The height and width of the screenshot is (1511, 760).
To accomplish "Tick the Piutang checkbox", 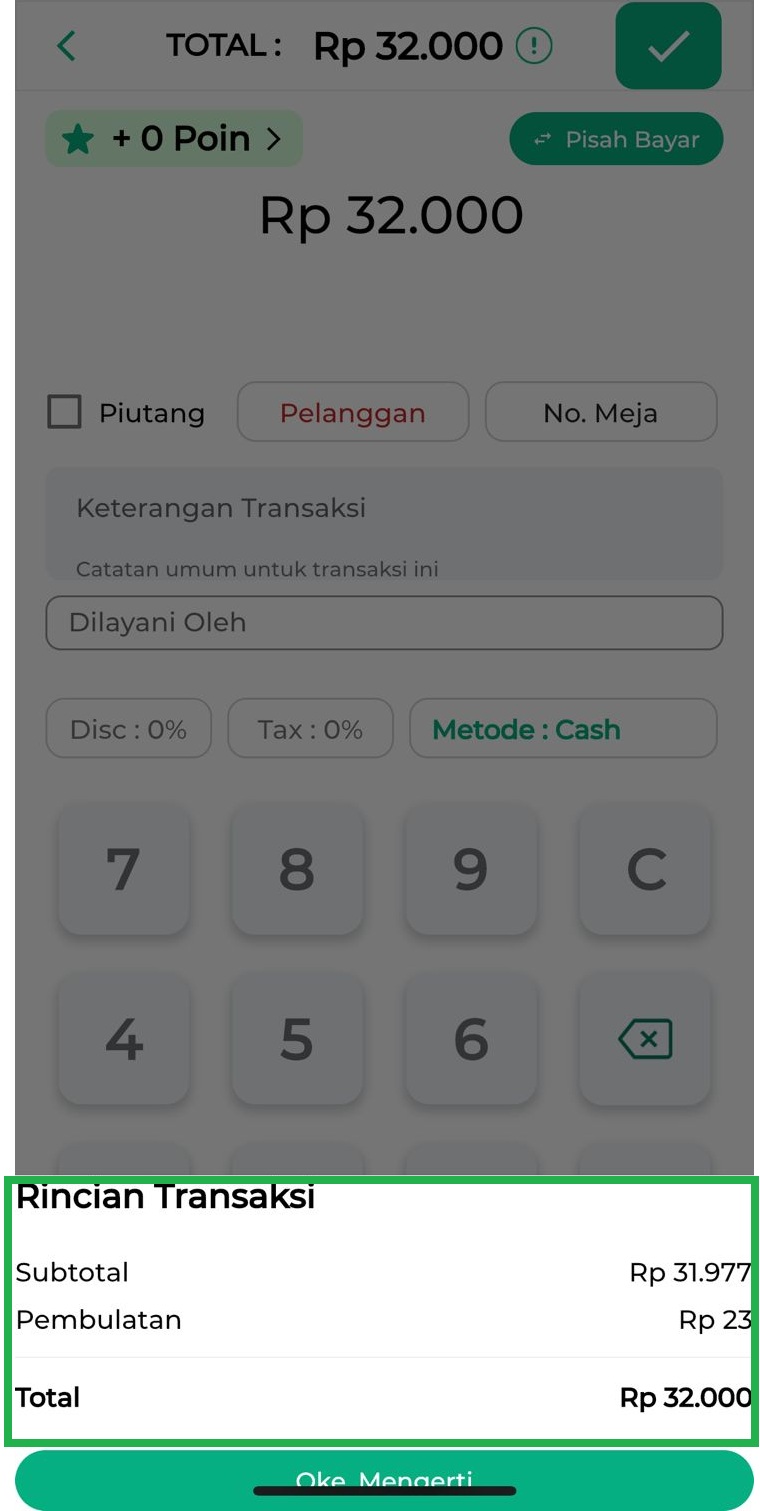I will click(x=65, y=412).
